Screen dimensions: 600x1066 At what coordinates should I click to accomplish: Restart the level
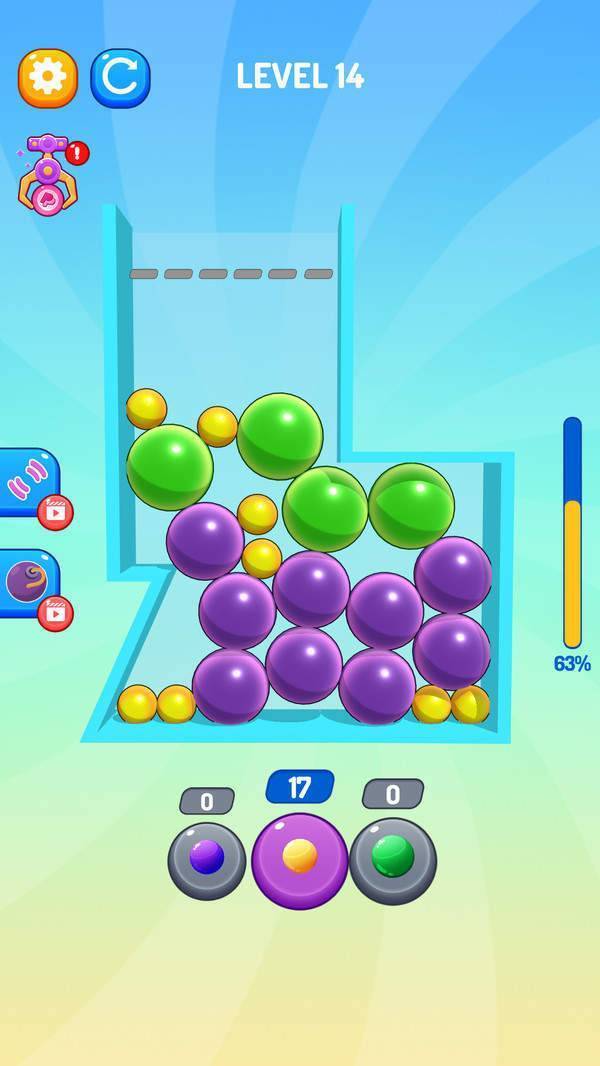coord(120,78)
